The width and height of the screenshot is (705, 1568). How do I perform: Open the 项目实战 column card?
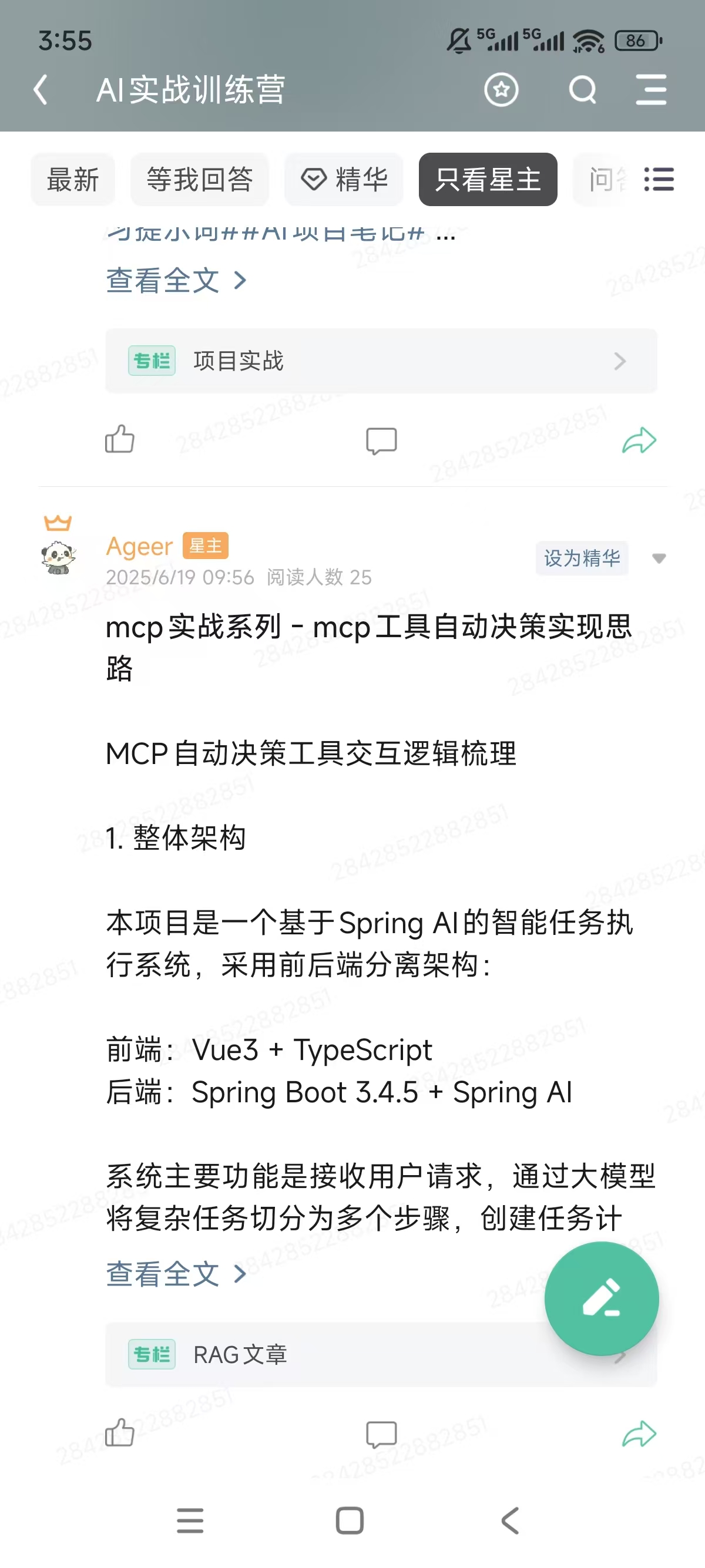click(x=381, y=361)
